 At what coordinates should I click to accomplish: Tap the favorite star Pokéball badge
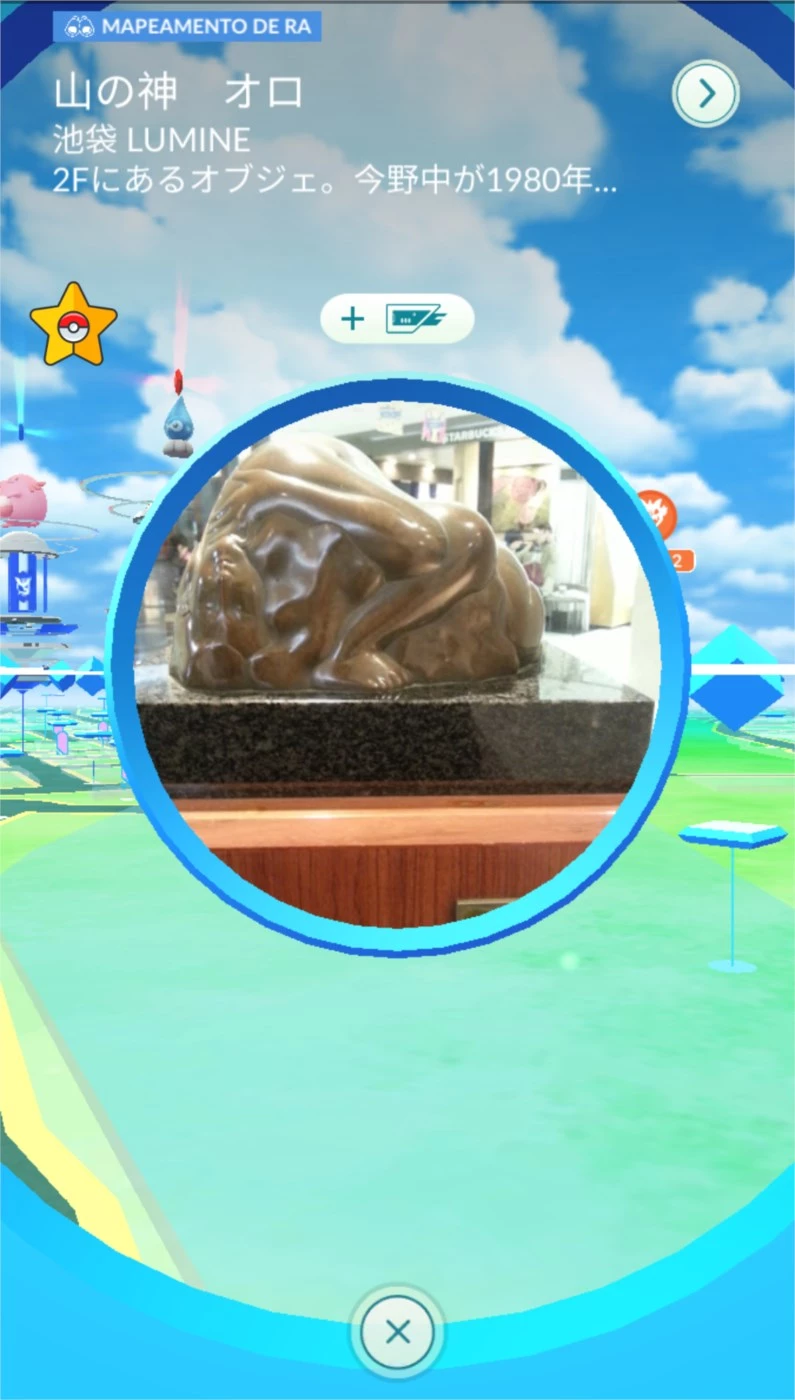[x=73, y=323]
